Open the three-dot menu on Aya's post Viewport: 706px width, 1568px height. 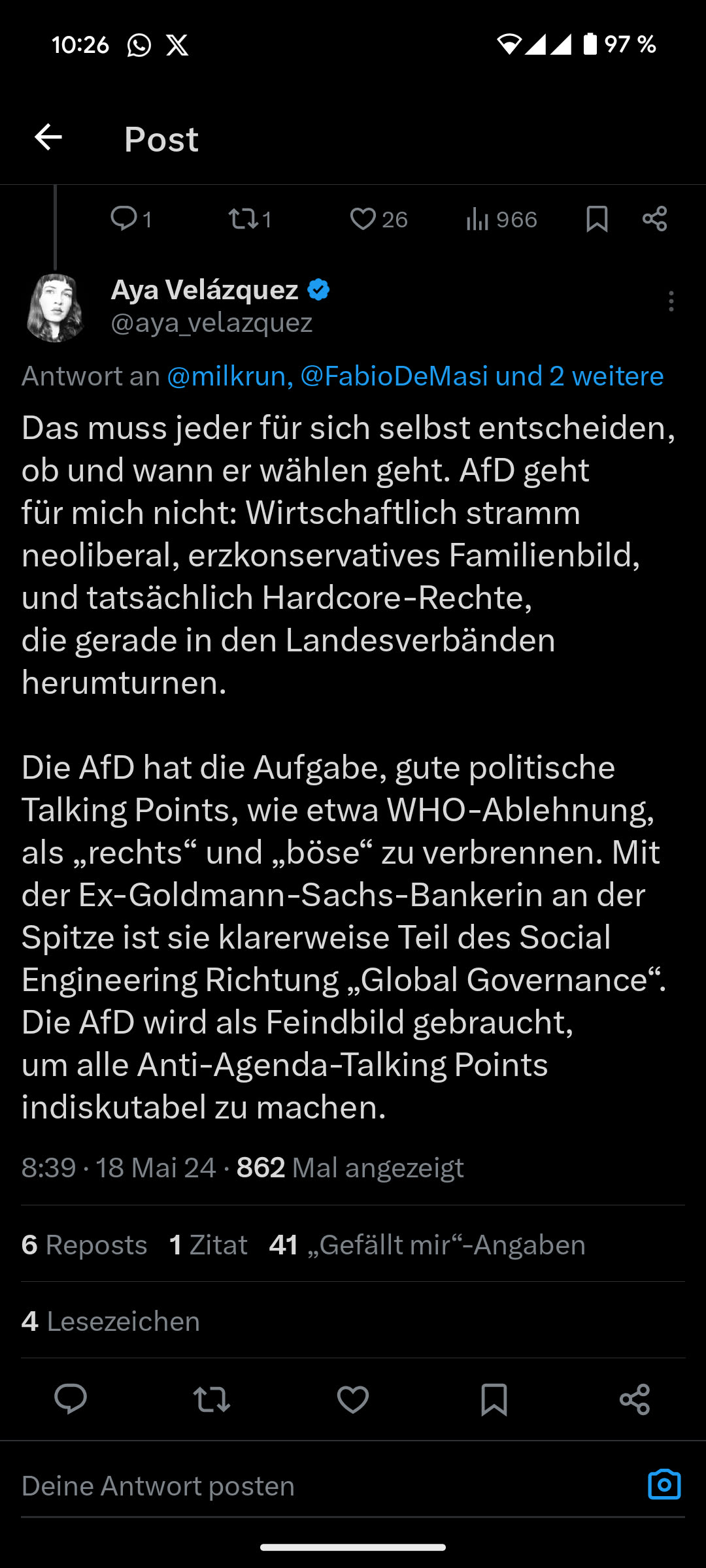(x=671, y=301)
